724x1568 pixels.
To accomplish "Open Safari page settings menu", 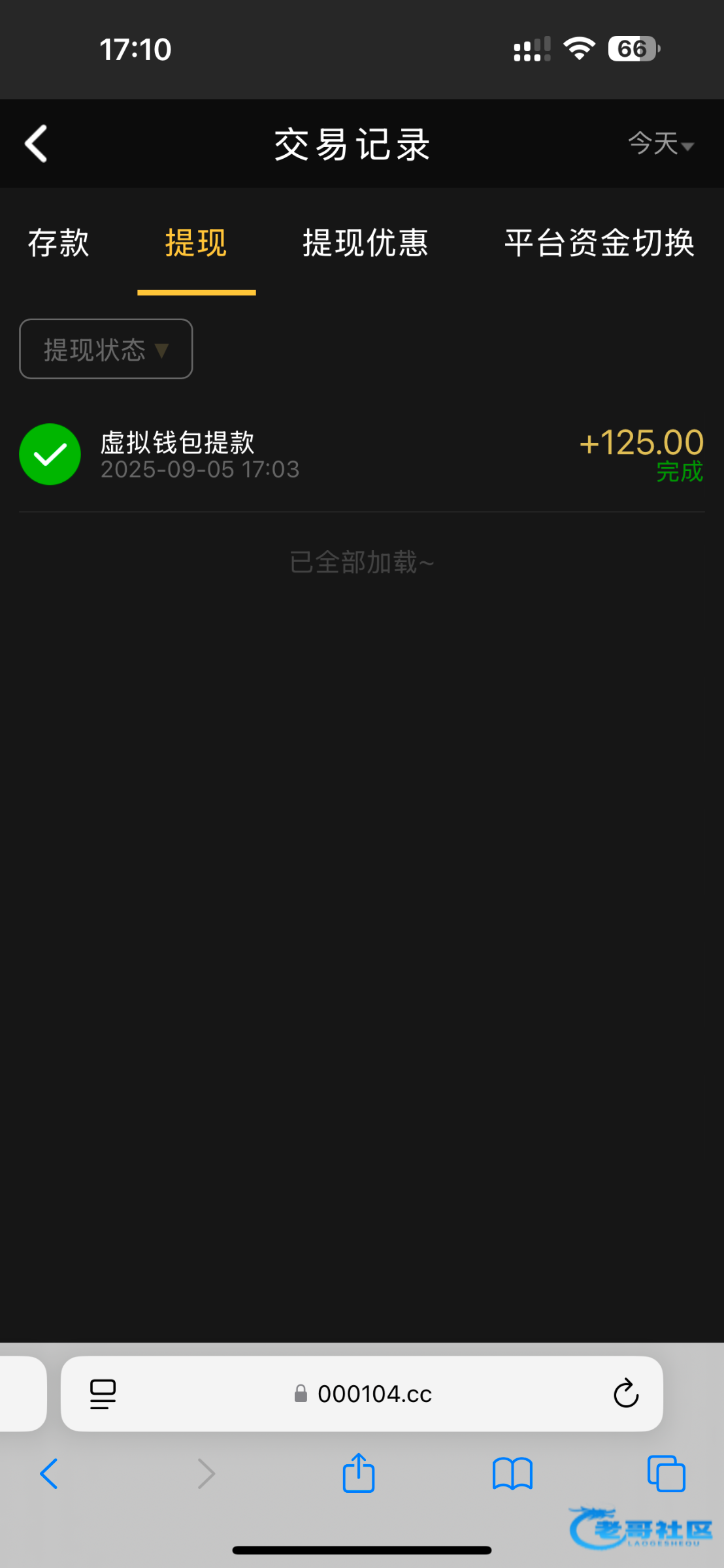I will 103,1394.
